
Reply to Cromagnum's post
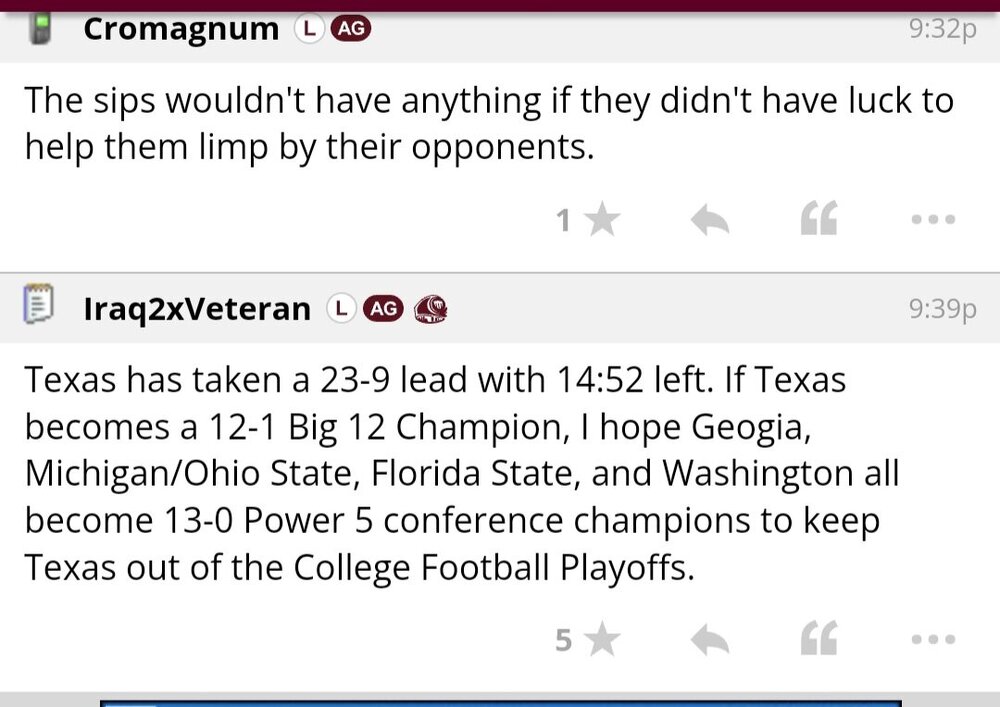click(x=710, y=220)
